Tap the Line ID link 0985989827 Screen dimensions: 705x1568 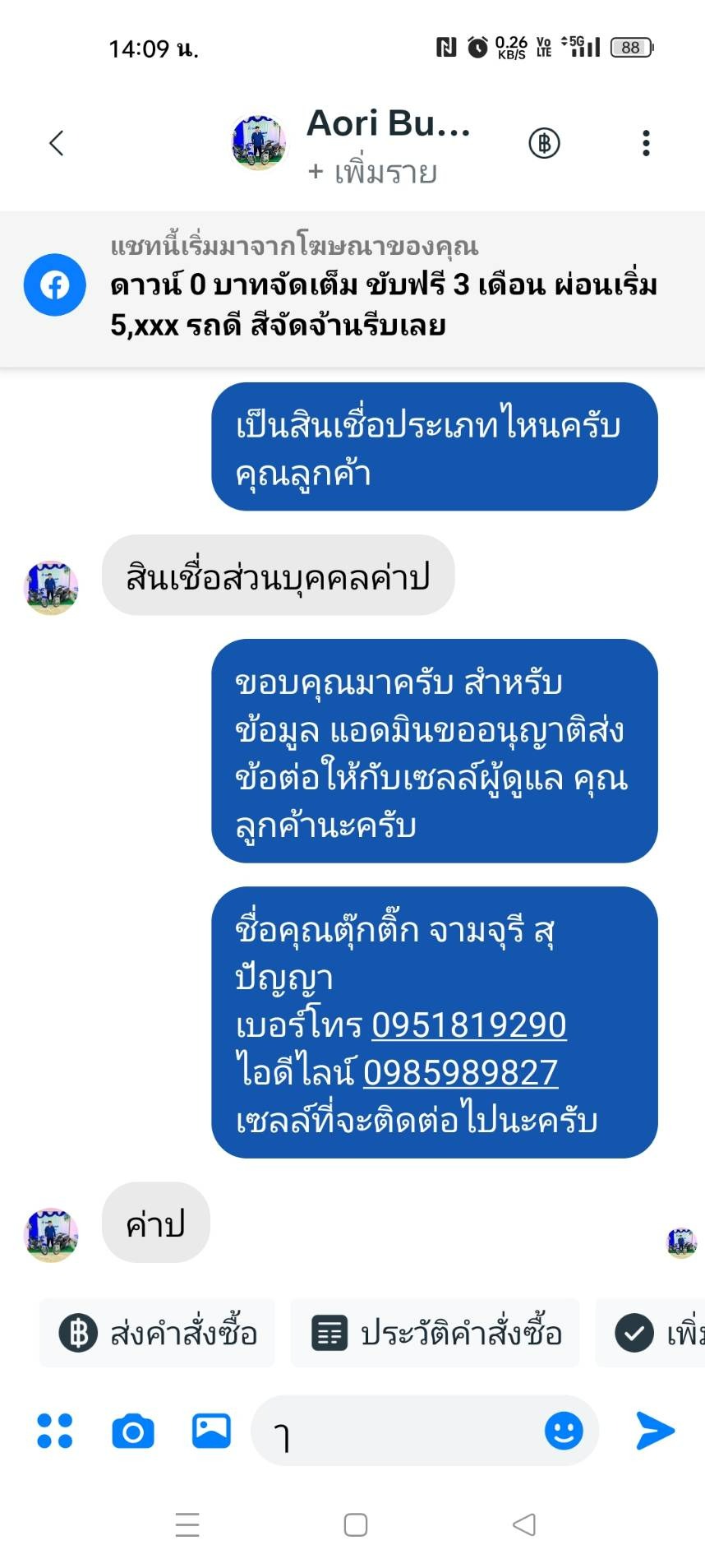coord(460,1073)
